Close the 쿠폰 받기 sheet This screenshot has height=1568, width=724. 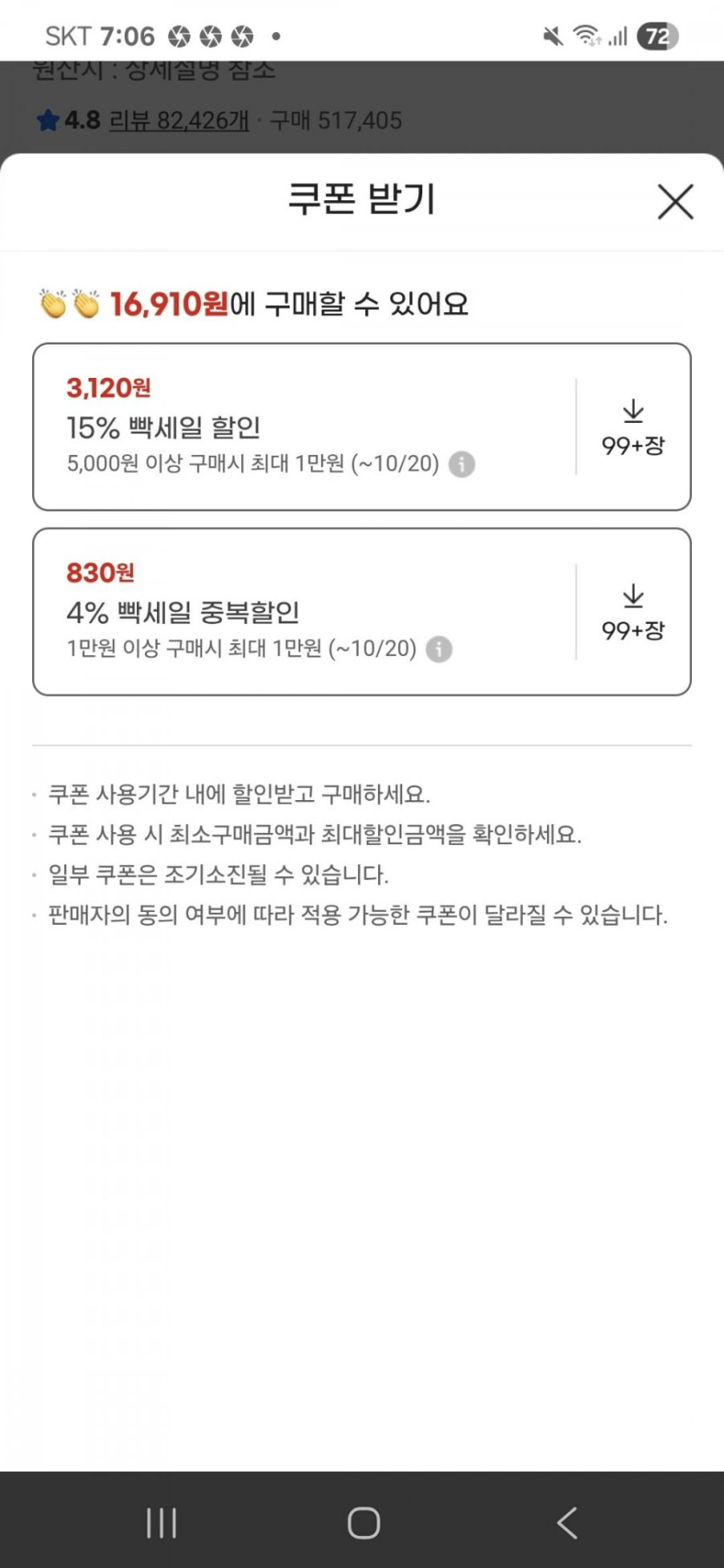click(675, 202)
